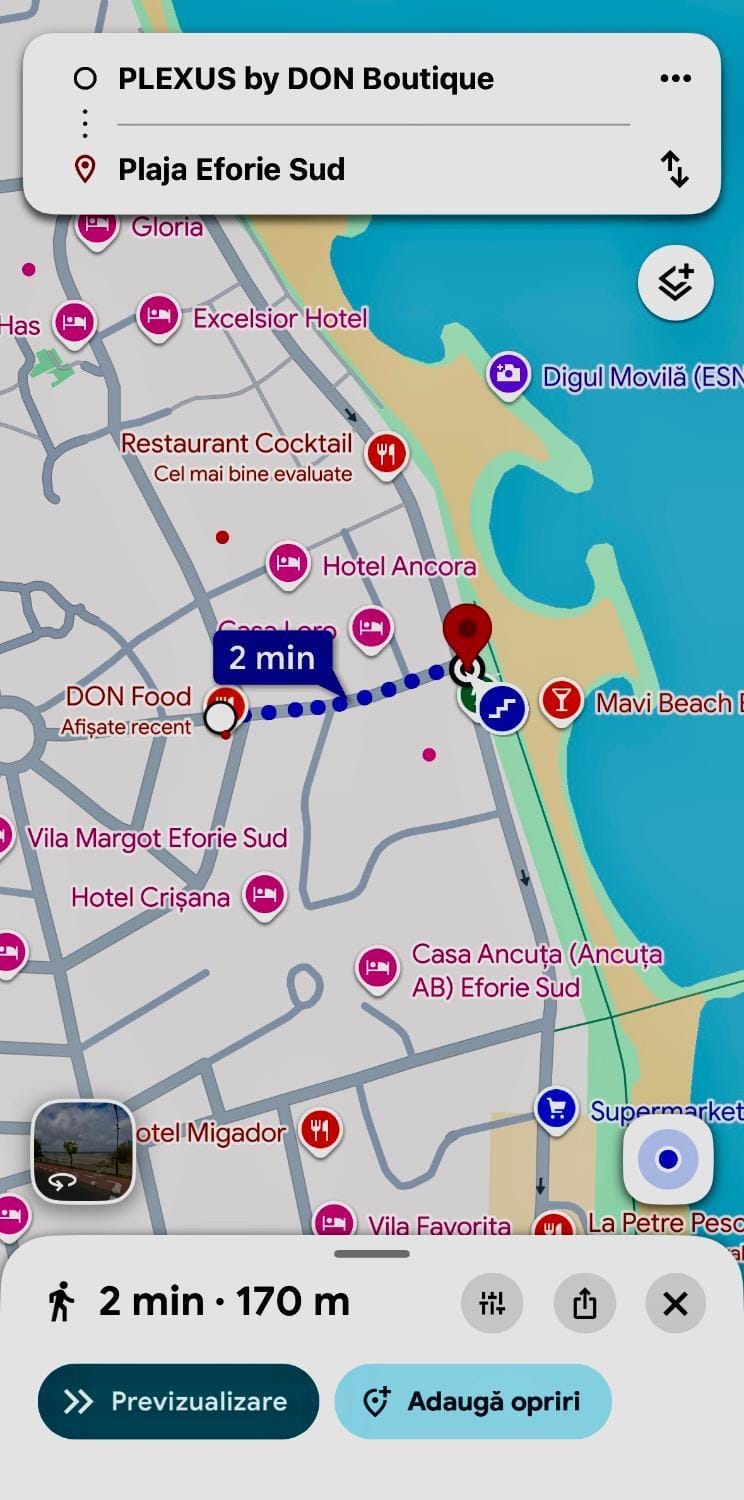Swap start and destination points
Viewport: 744px width, 1500px height.
tap(676, 169)
